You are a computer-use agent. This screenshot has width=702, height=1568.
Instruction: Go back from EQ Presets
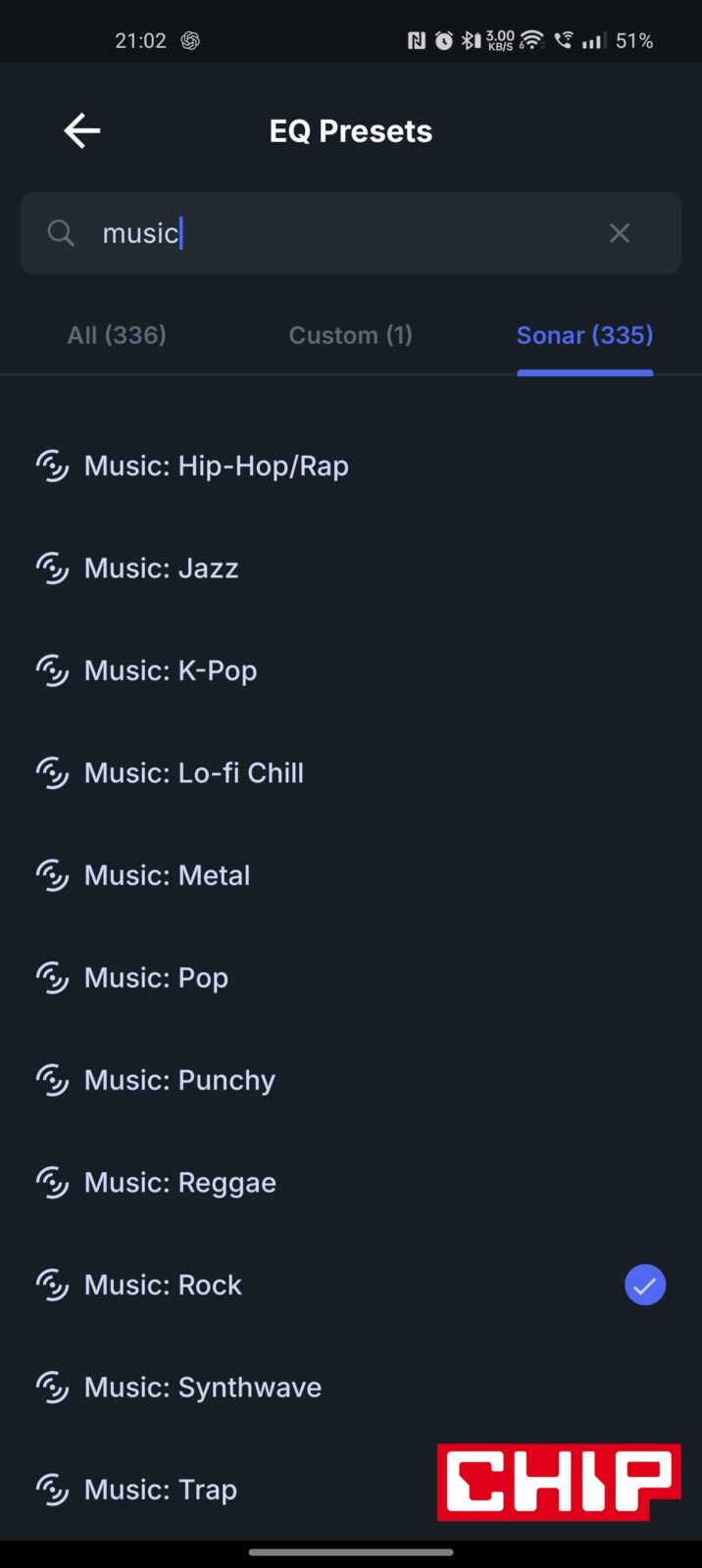82,130
